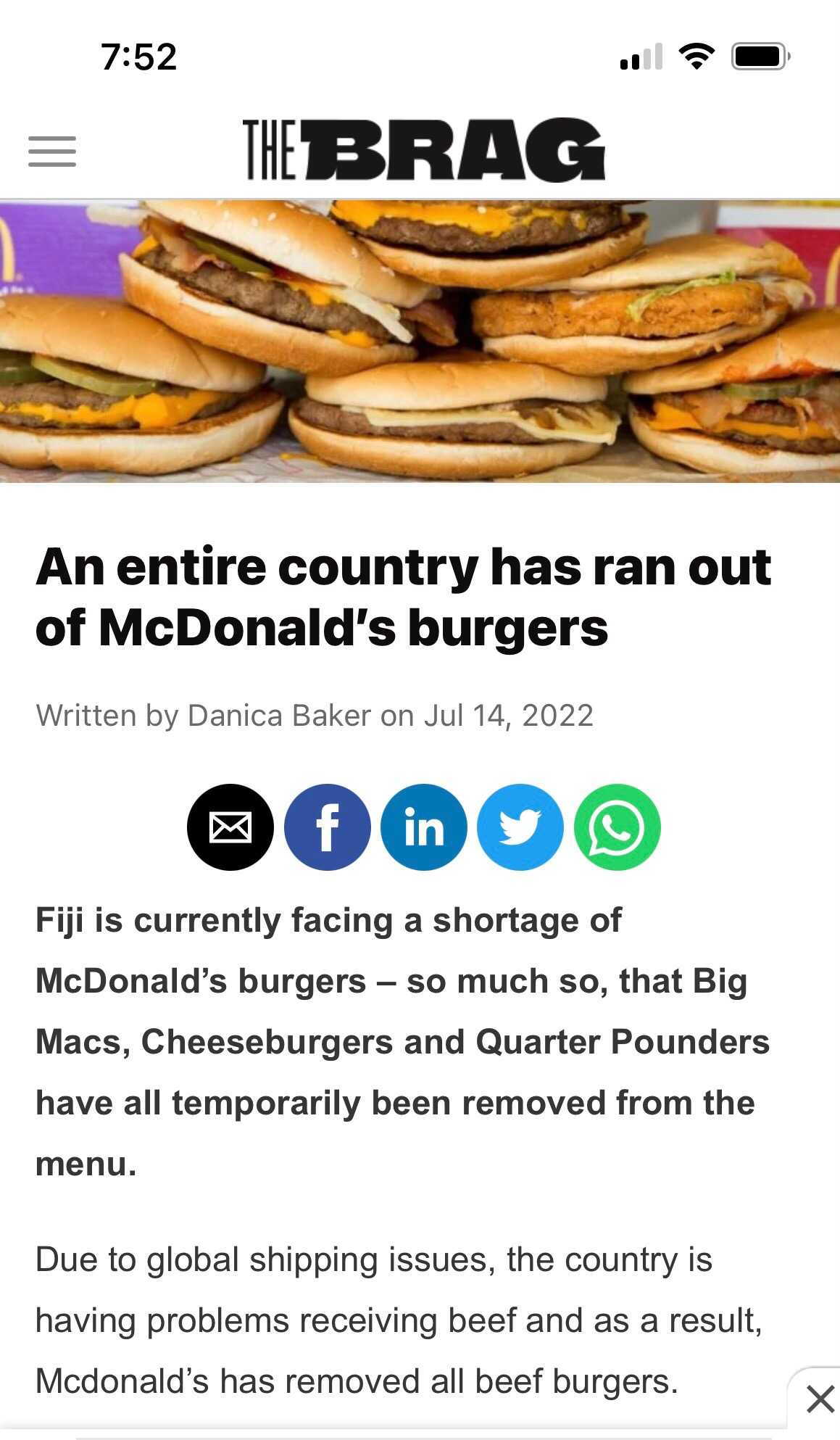Share this article on LinkedIn
Screen dimensions: 840x1440
tap(424, 827)
